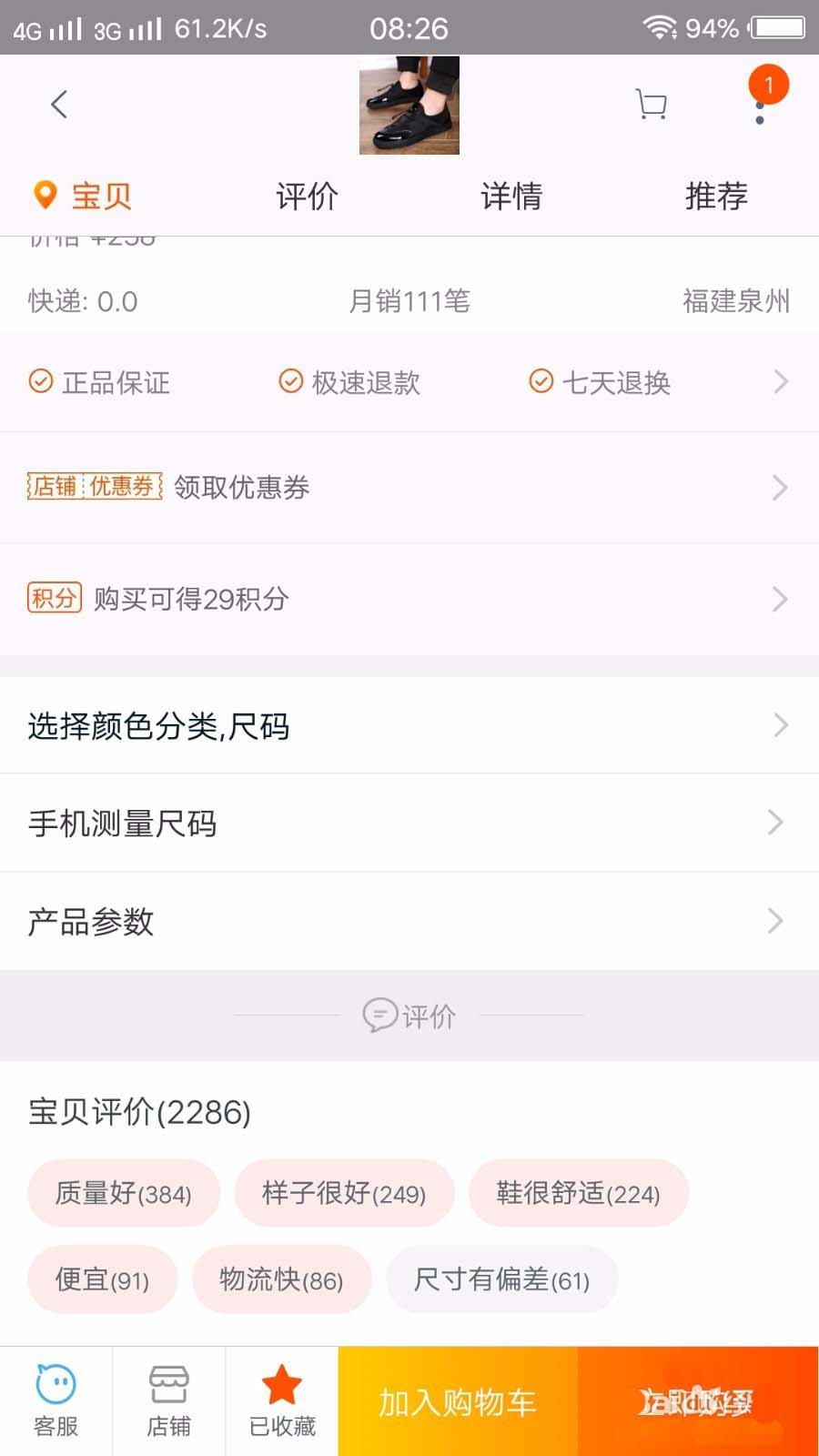This screenshot has height=1456, width=819.
Task: Contact 客服 customer service
Action: (x=56, y=1401)
